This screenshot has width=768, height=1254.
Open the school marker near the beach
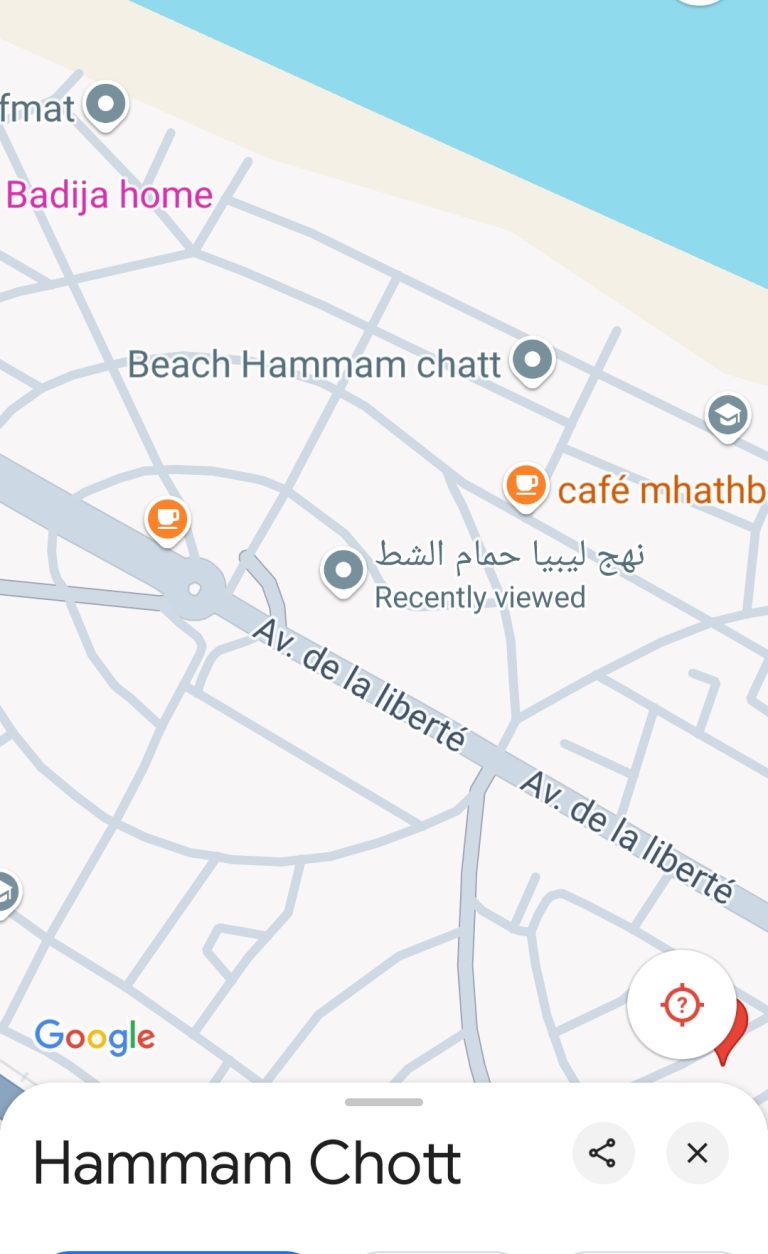(727, 414)
